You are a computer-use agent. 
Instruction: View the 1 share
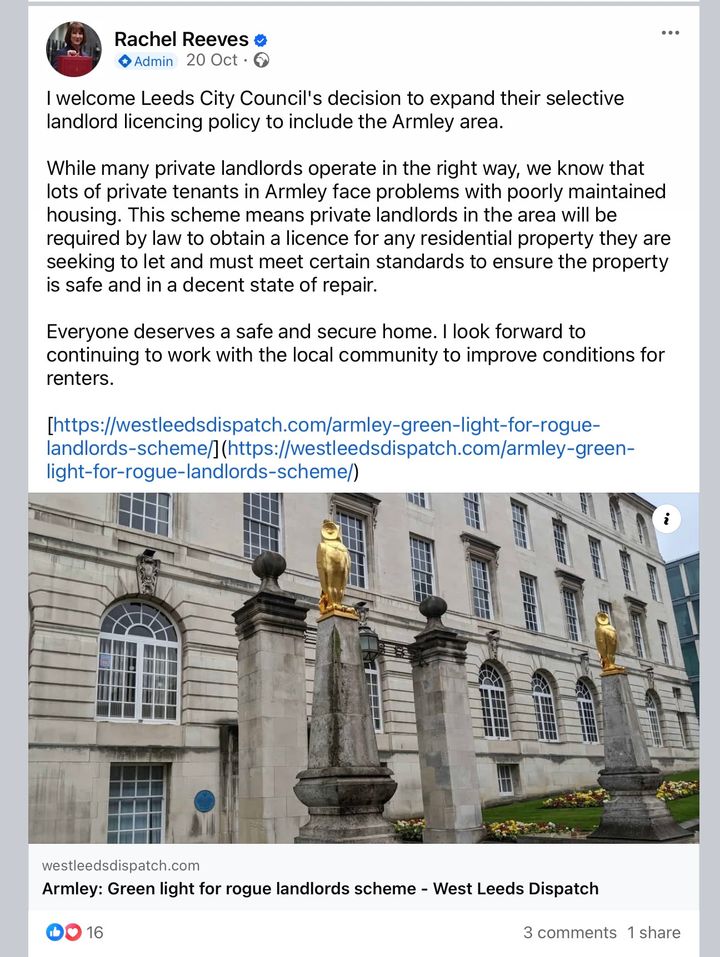coord(653,933)
